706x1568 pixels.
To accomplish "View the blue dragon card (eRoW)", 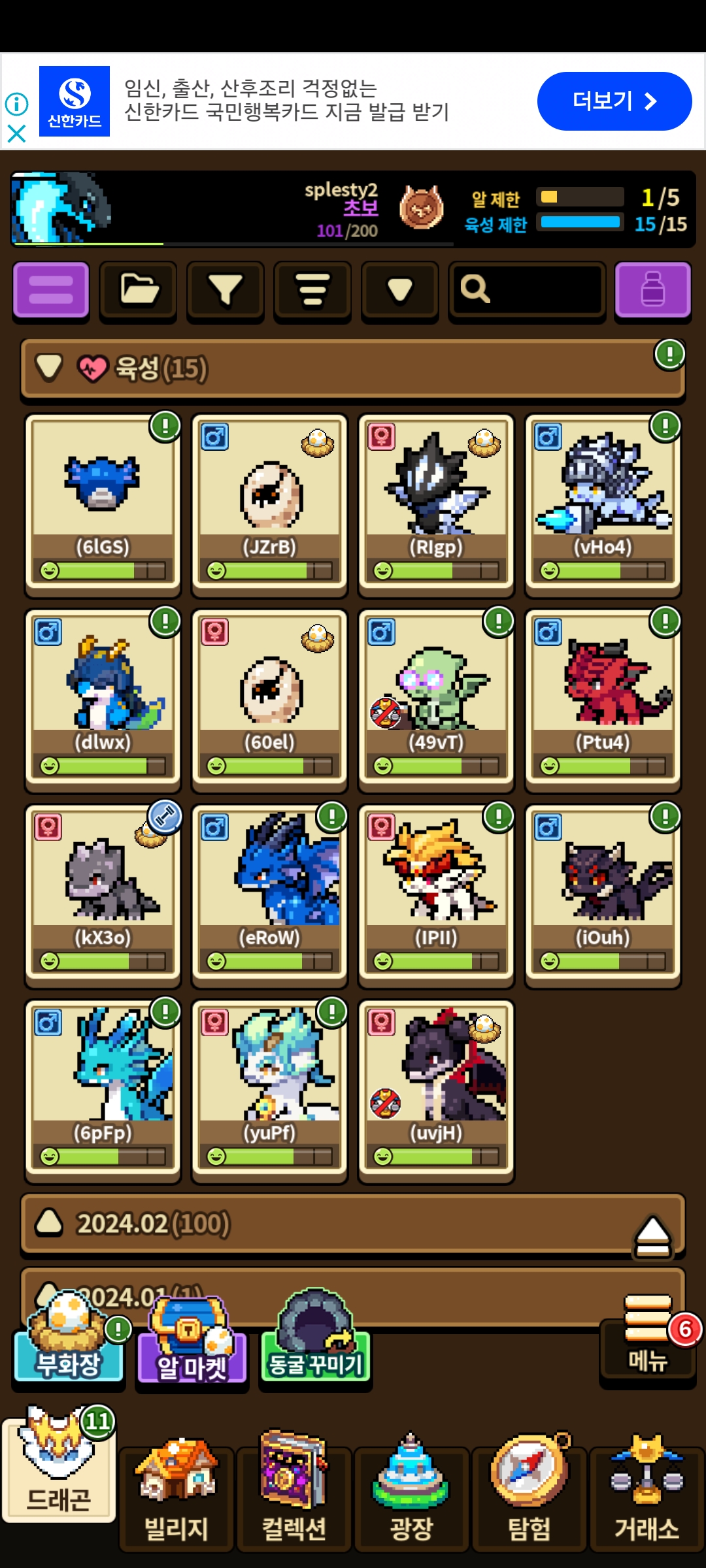I will pos(269,894).
